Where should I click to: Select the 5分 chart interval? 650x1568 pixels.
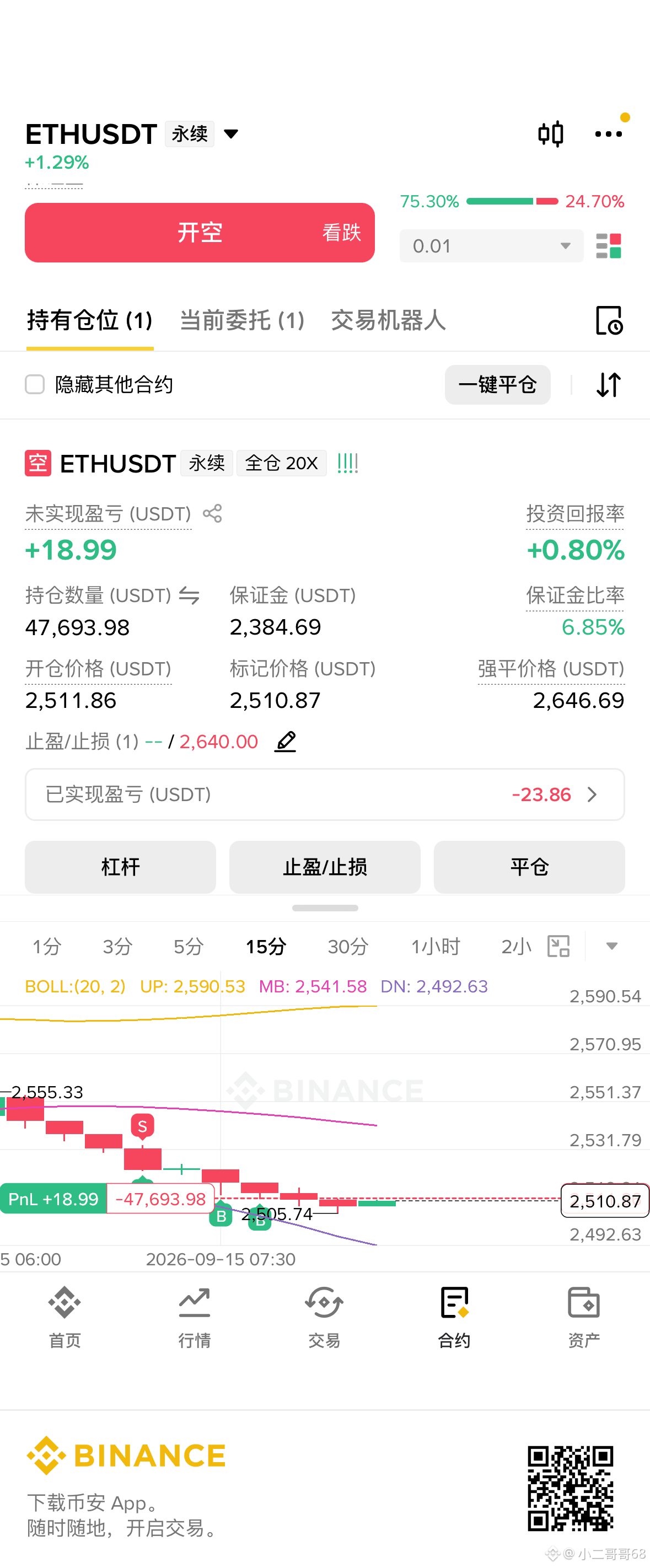[x=188, y=947]
